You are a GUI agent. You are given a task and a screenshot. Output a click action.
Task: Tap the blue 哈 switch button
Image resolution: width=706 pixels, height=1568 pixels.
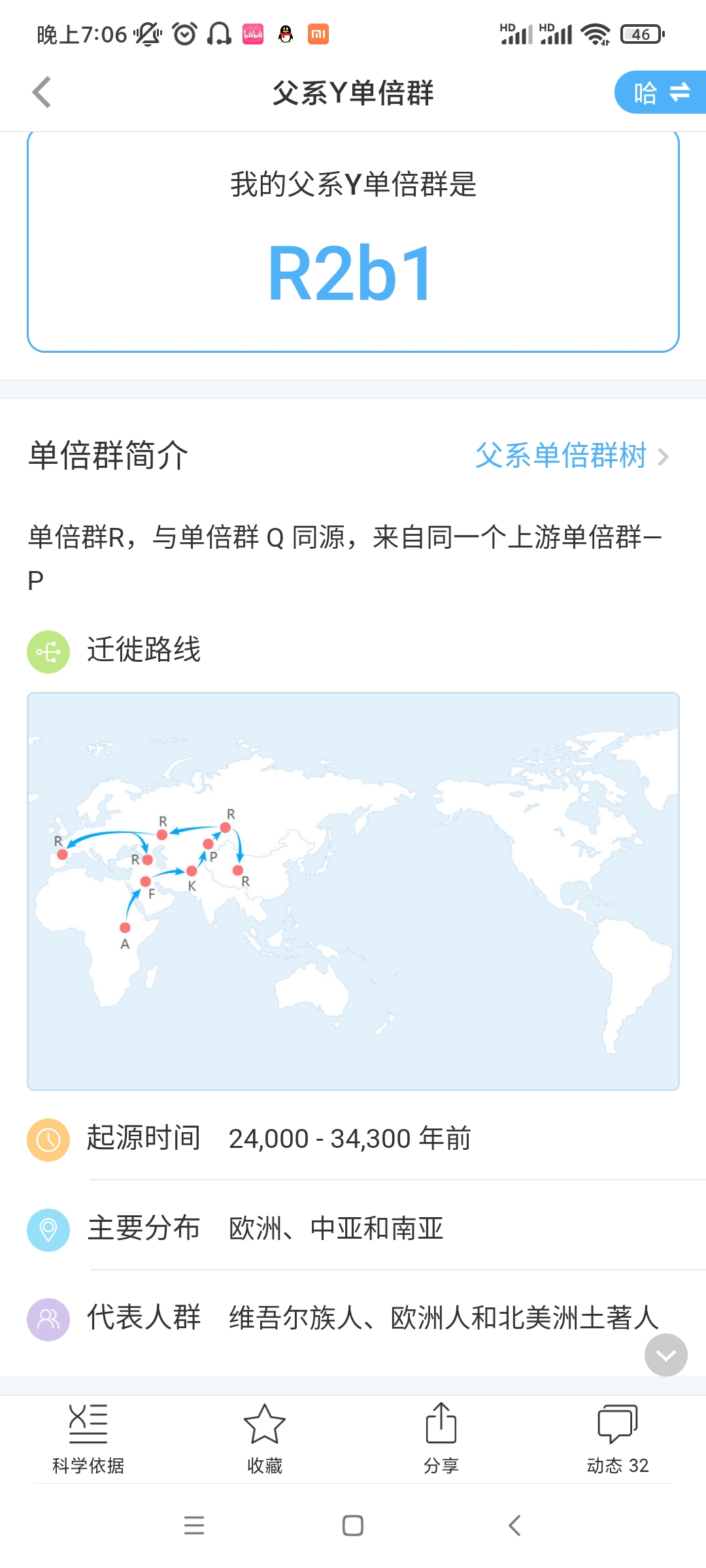click(660, 92)
